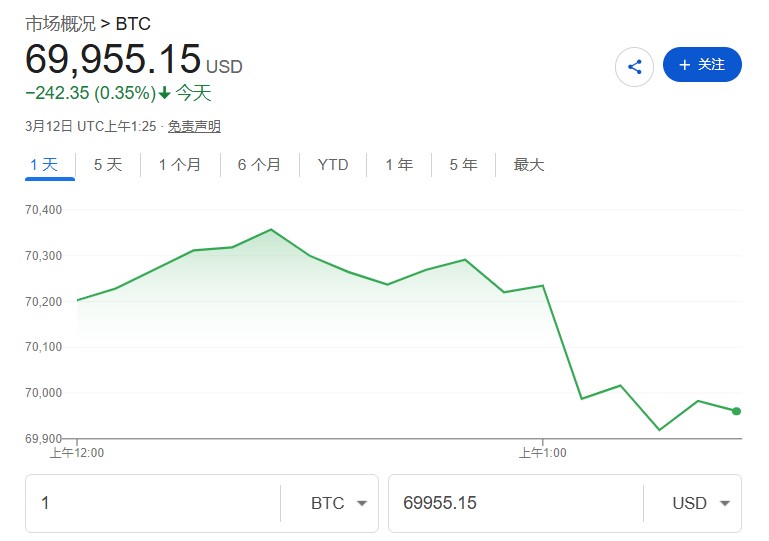Screen dimensions: 769x541
Task: Follow BTC with the 关注 button
Action: pyautogui.click(x=702, y=65)
